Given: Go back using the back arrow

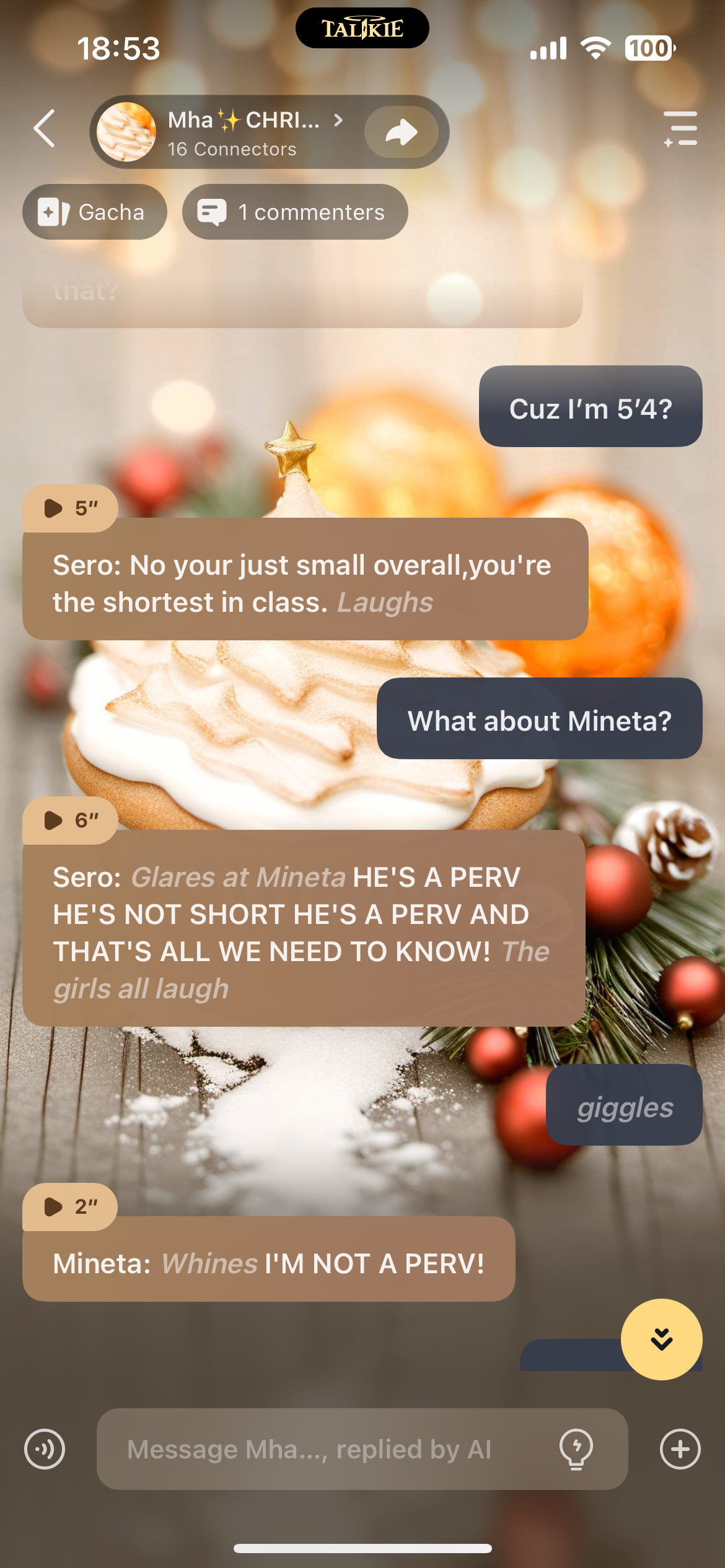Looking at the screenshot, I should point(45,129).
